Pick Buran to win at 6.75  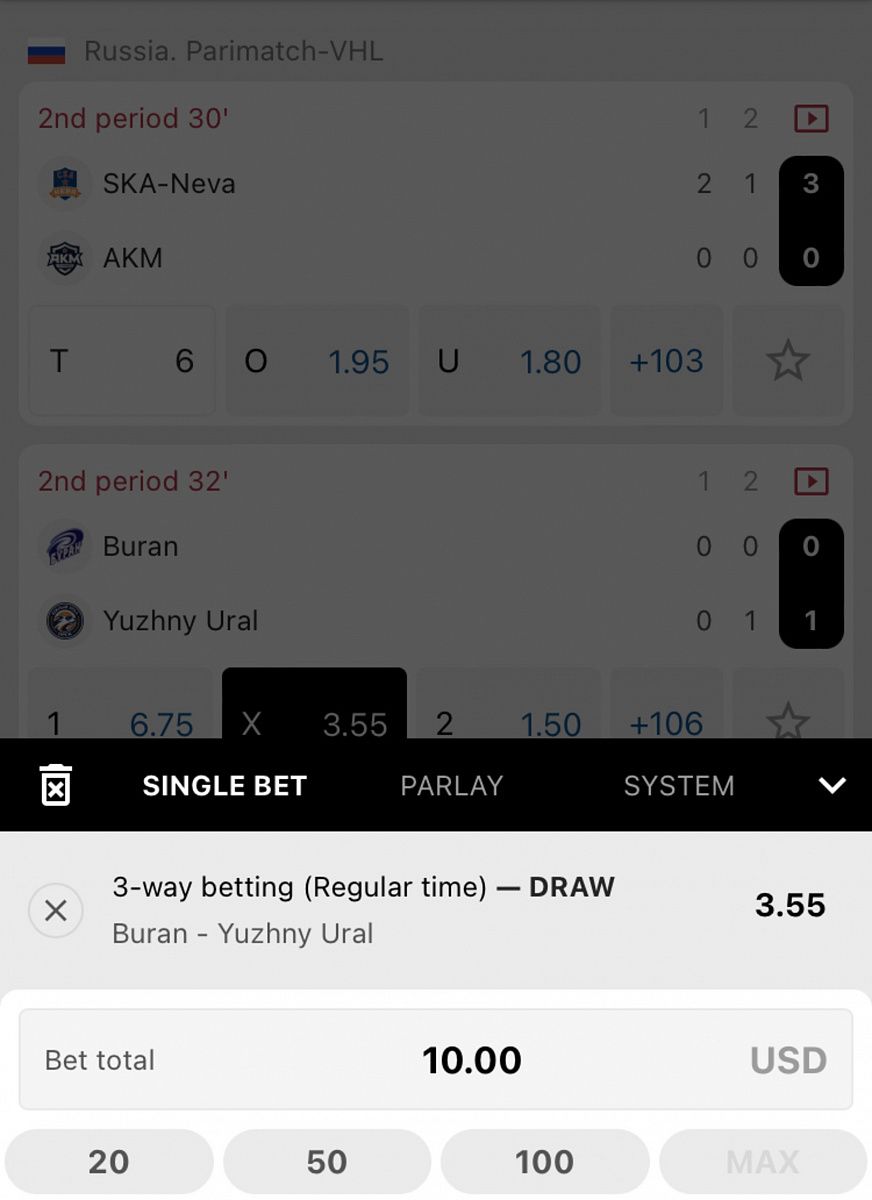coord(122,715)
